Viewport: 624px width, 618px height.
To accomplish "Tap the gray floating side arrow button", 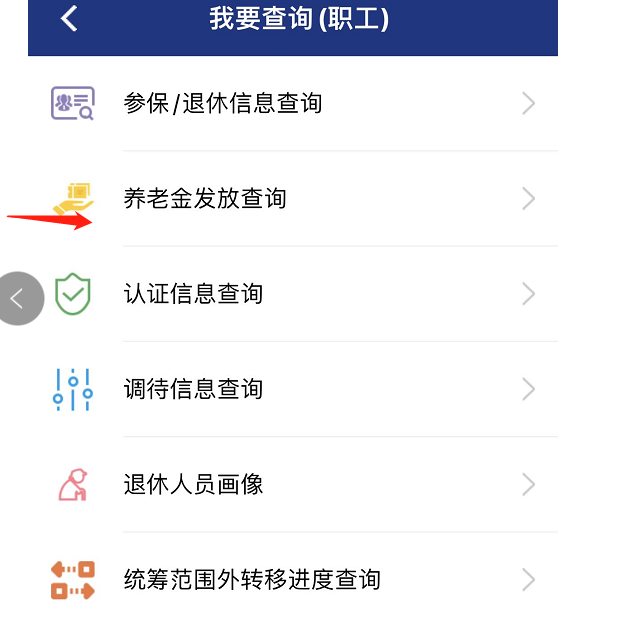I will (19, 298).
